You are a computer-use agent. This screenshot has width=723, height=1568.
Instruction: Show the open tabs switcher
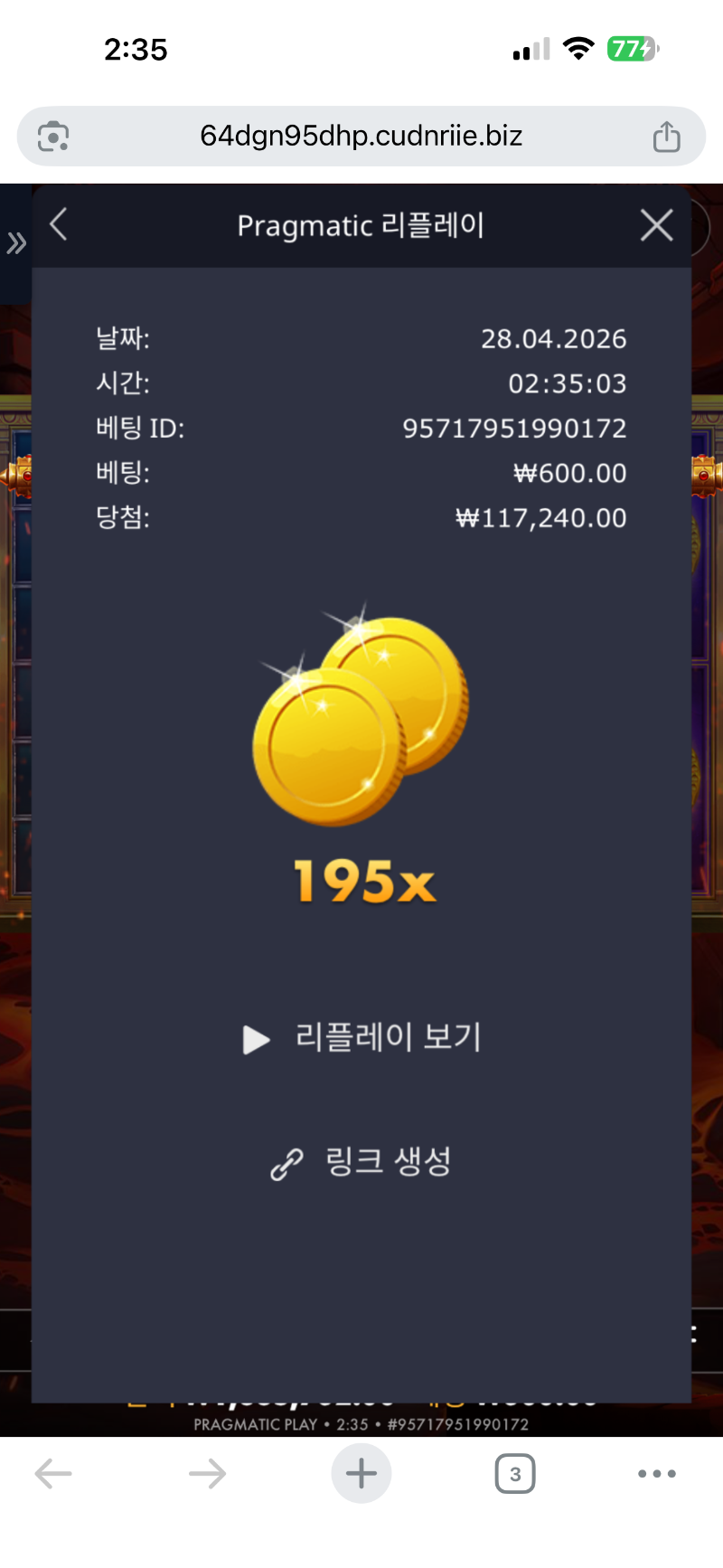click(x=515, y=1474)
